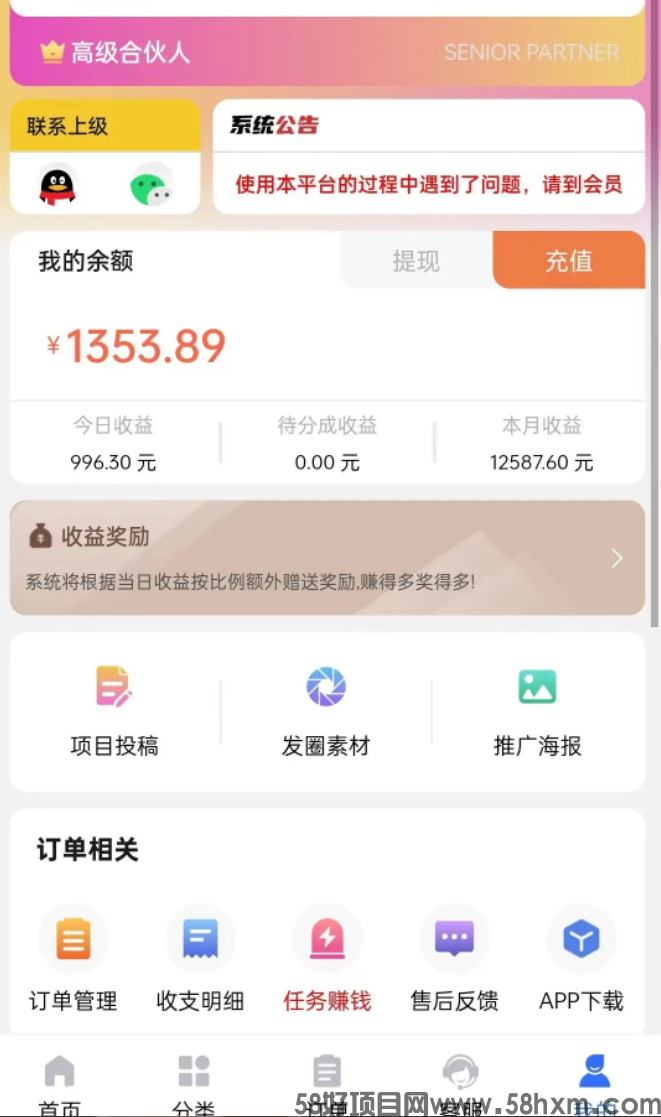The width and height of the screenshot is (661, 1117).
Task: Open 项目投稿
Action: [114, 710]
